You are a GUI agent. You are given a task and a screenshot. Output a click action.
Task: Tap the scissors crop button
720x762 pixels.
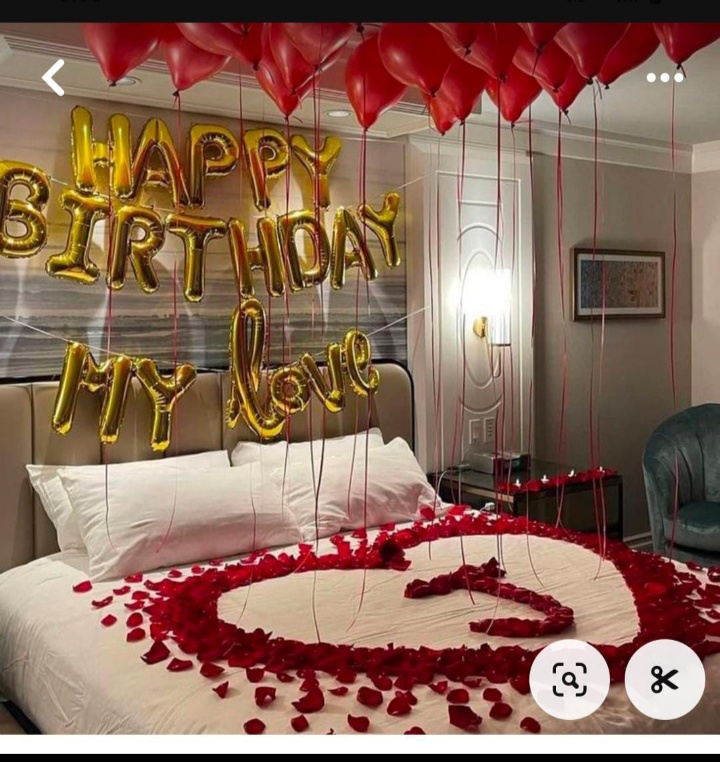664,680
